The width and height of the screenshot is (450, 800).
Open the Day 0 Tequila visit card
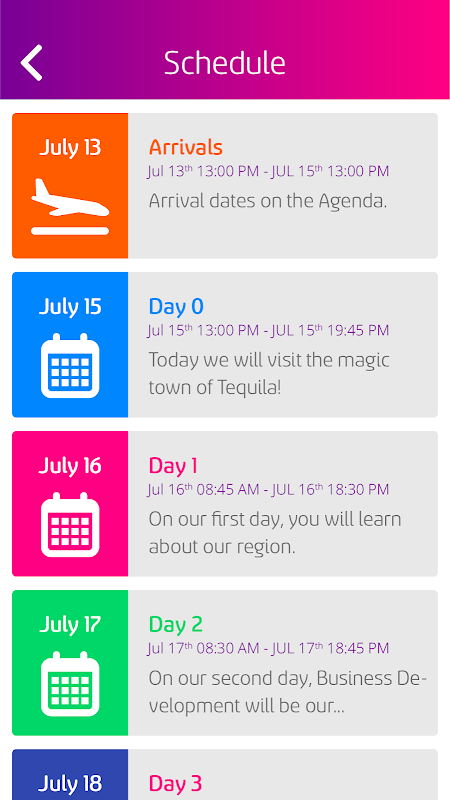coord(225,345)
